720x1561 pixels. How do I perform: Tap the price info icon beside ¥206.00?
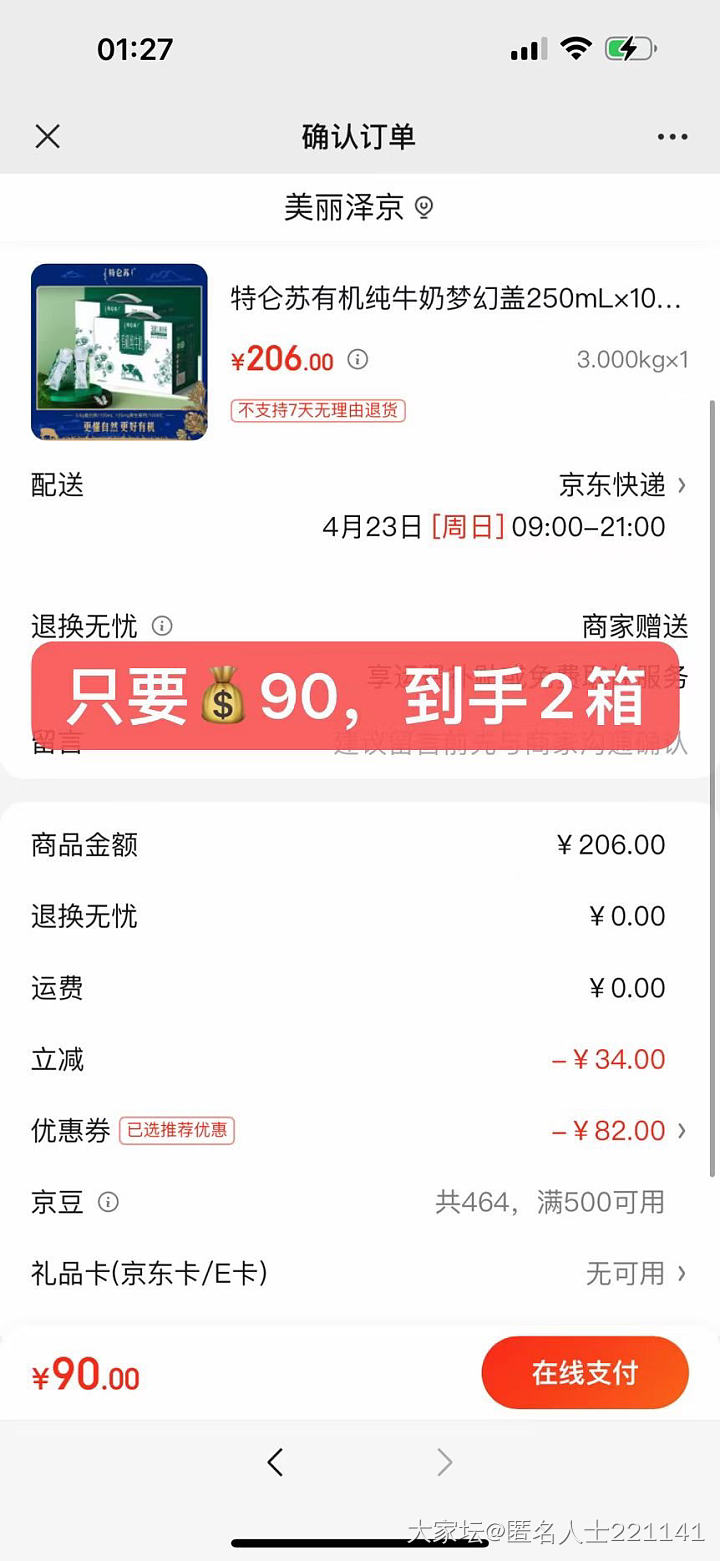357,359
